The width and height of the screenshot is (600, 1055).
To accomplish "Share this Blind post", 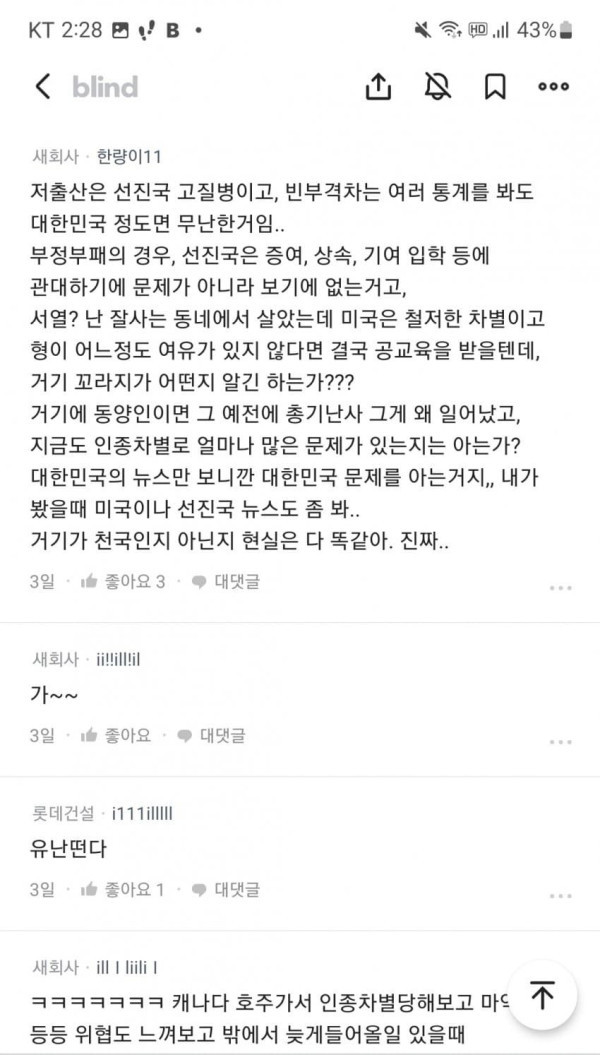I will 378,87.
